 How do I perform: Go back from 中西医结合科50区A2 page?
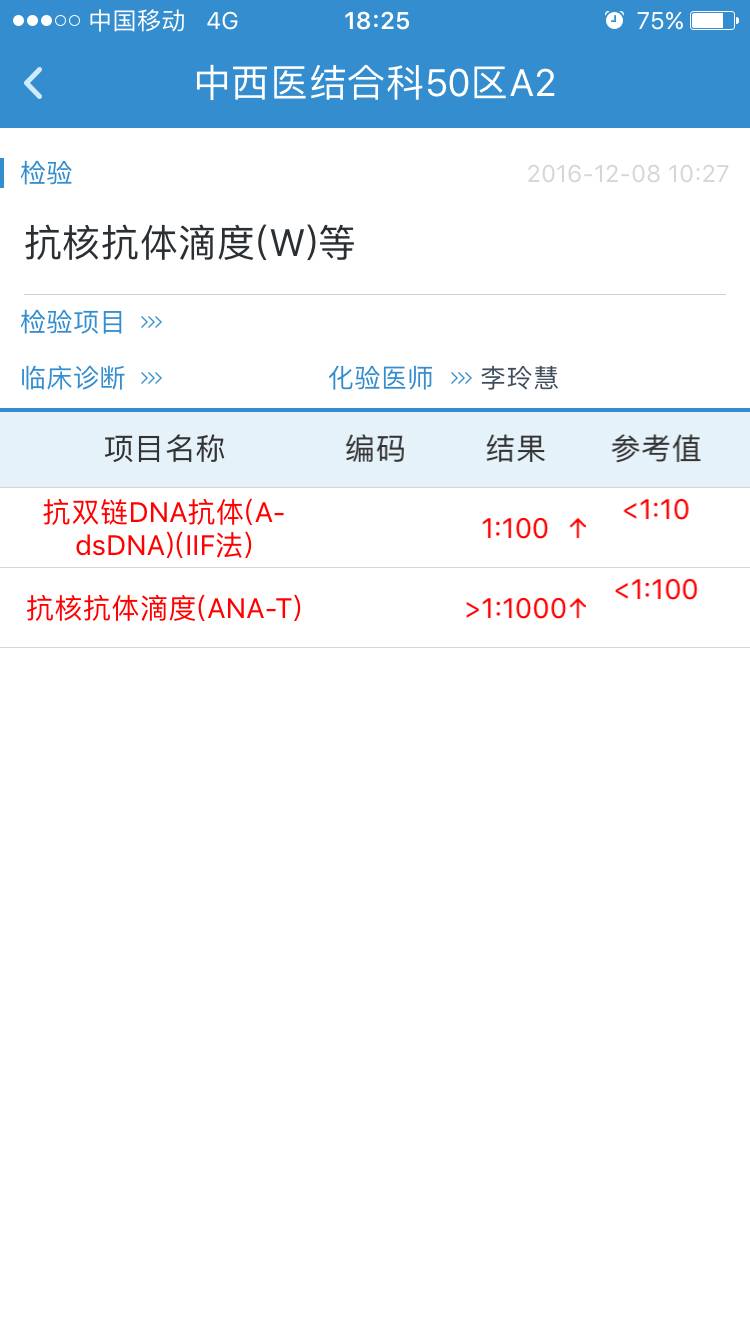click(x=34, y=83)
